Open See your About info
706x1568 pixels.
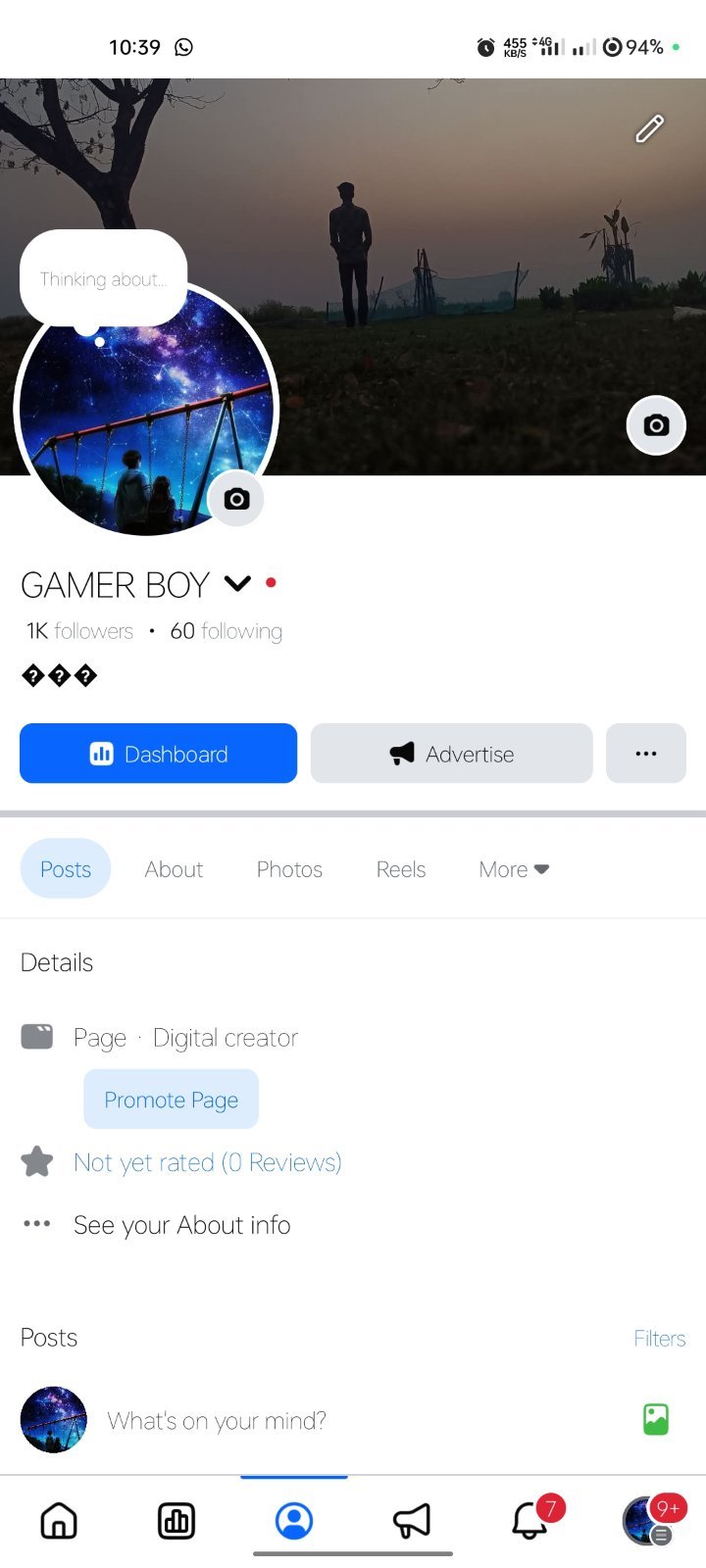[x=181, y=1225]
